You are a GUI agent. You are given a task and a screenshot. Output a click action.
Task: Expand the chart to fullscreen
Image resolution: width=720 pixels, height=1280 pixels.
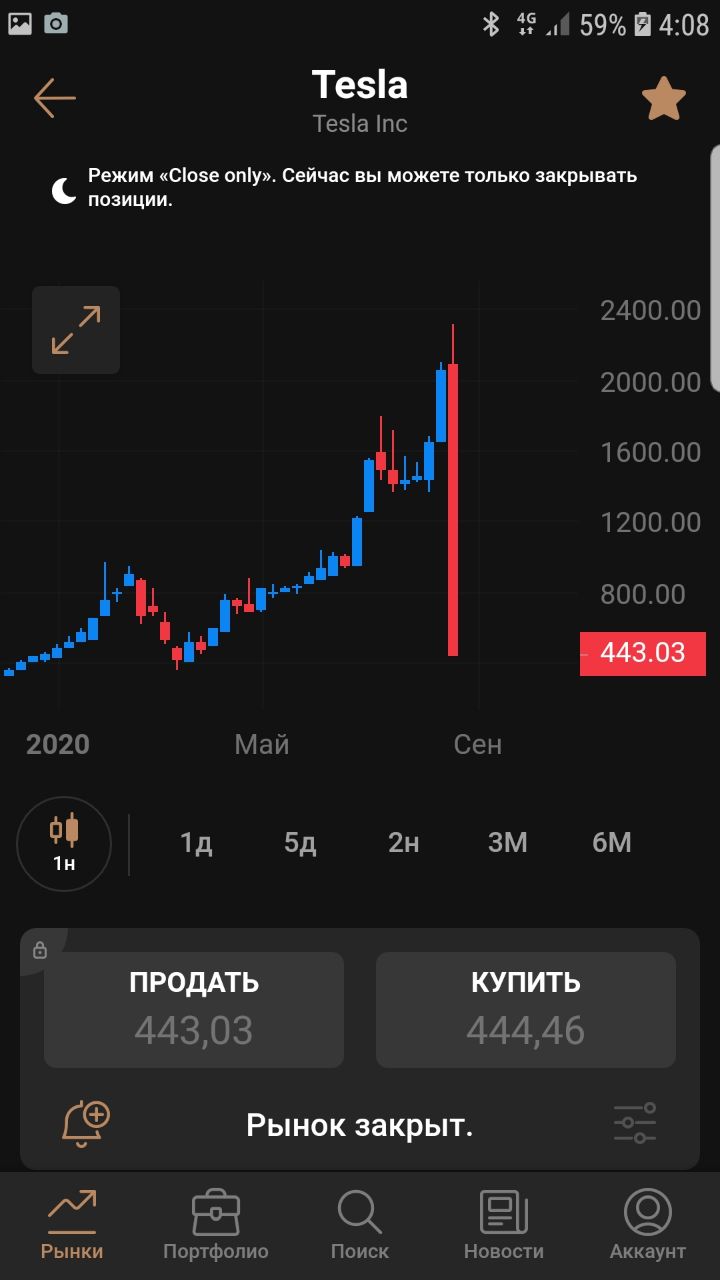click(76, 330)
